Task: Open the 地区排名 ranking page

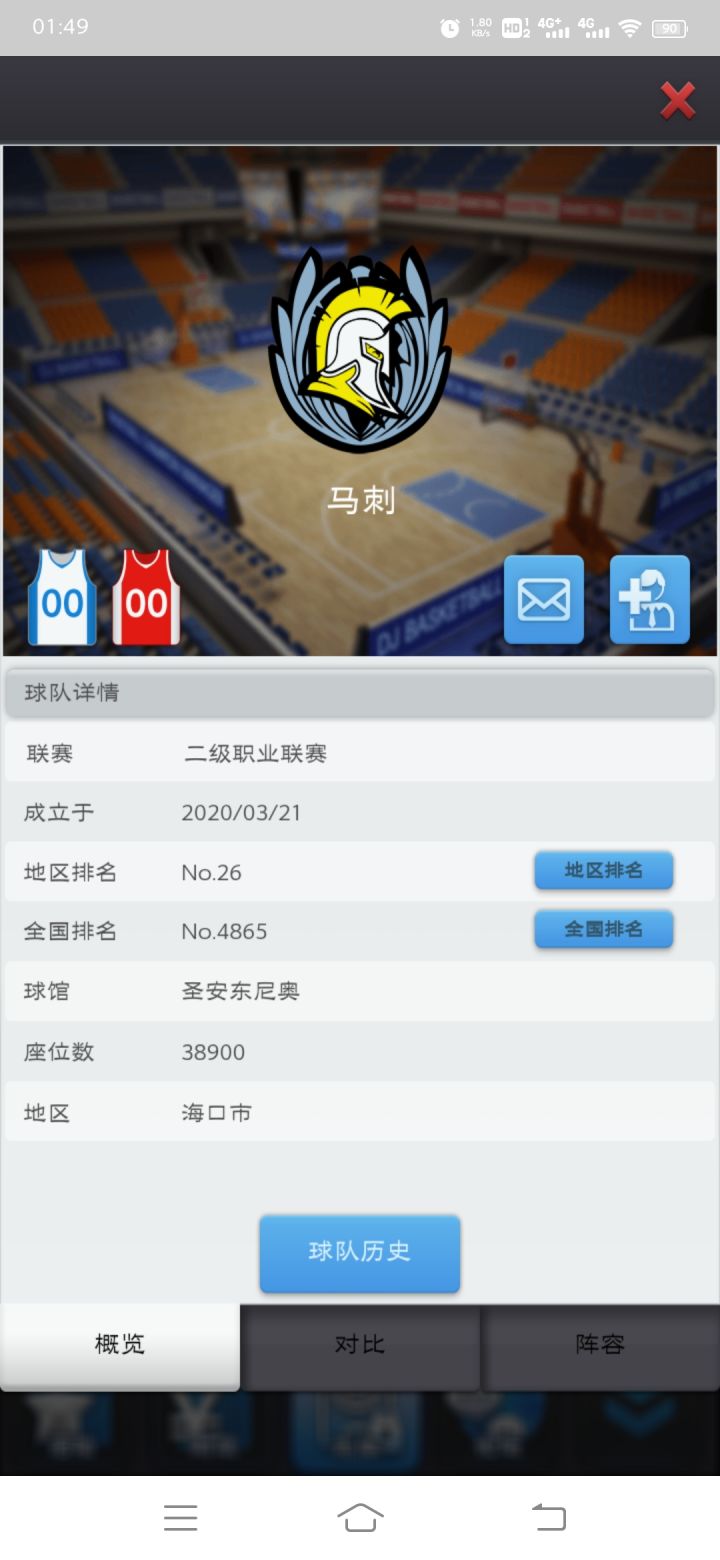Action: coord(603,870)
